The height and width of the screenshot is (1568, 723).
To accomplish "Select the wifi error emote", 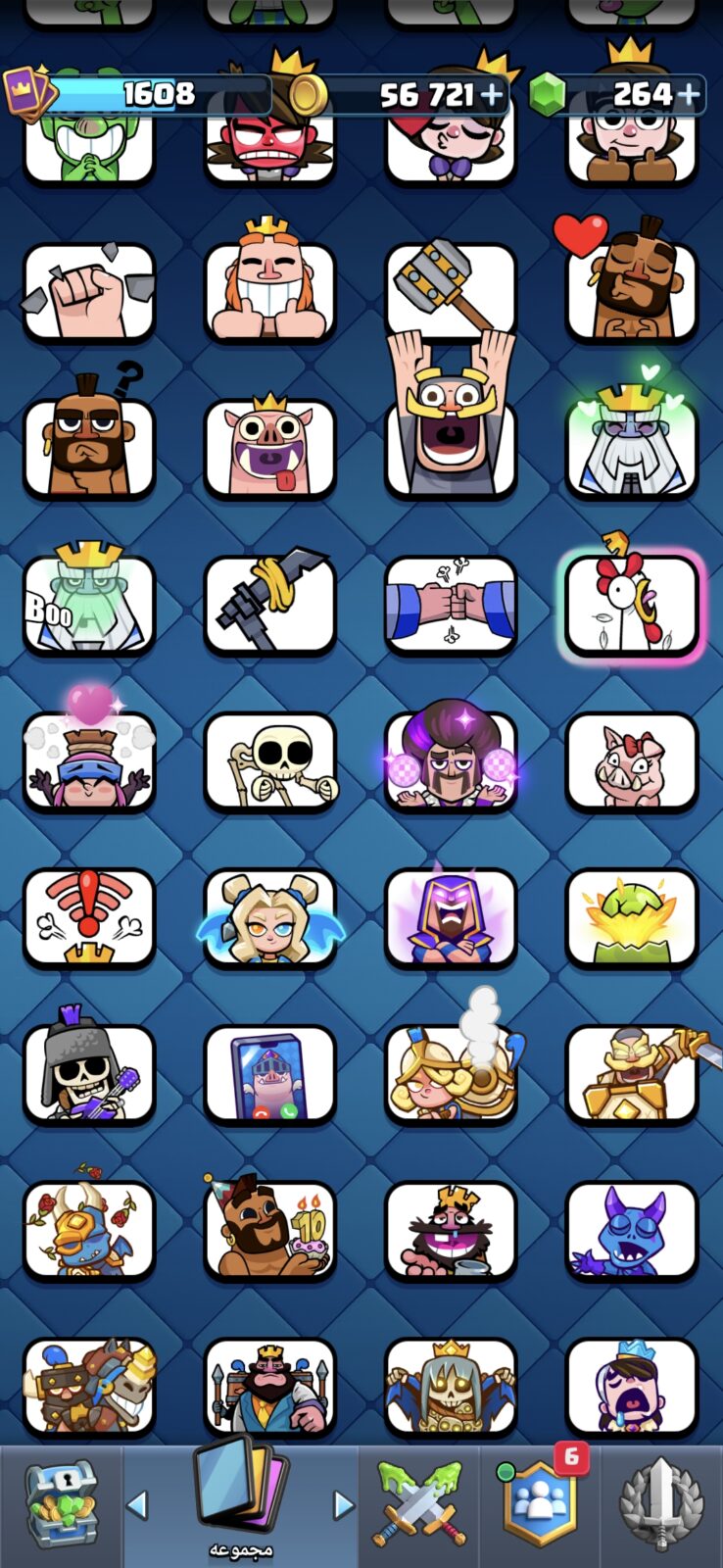I will (89, 918).
